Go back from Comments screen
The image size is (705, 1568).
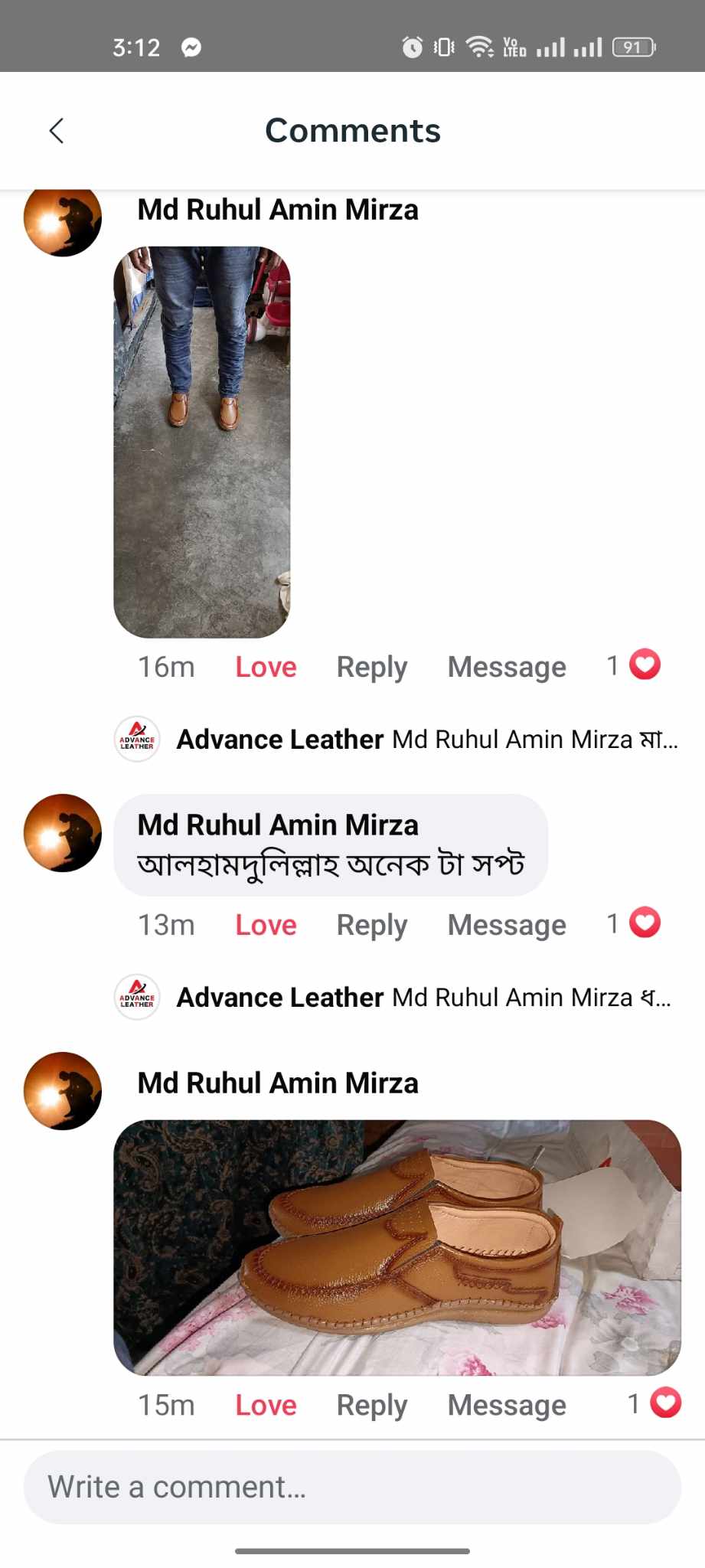(57, 131)
